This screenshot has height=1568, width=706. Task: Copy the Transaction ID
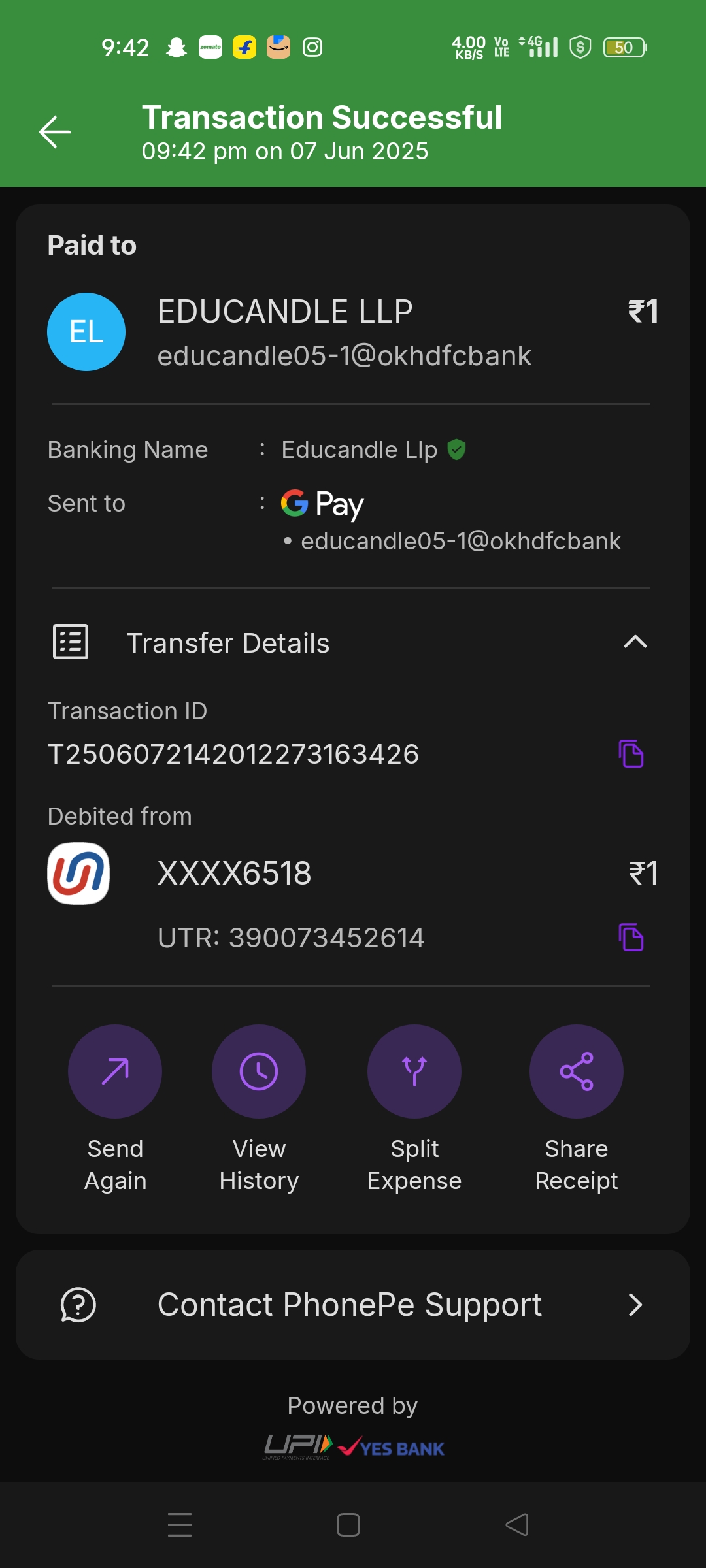[631, 754]
